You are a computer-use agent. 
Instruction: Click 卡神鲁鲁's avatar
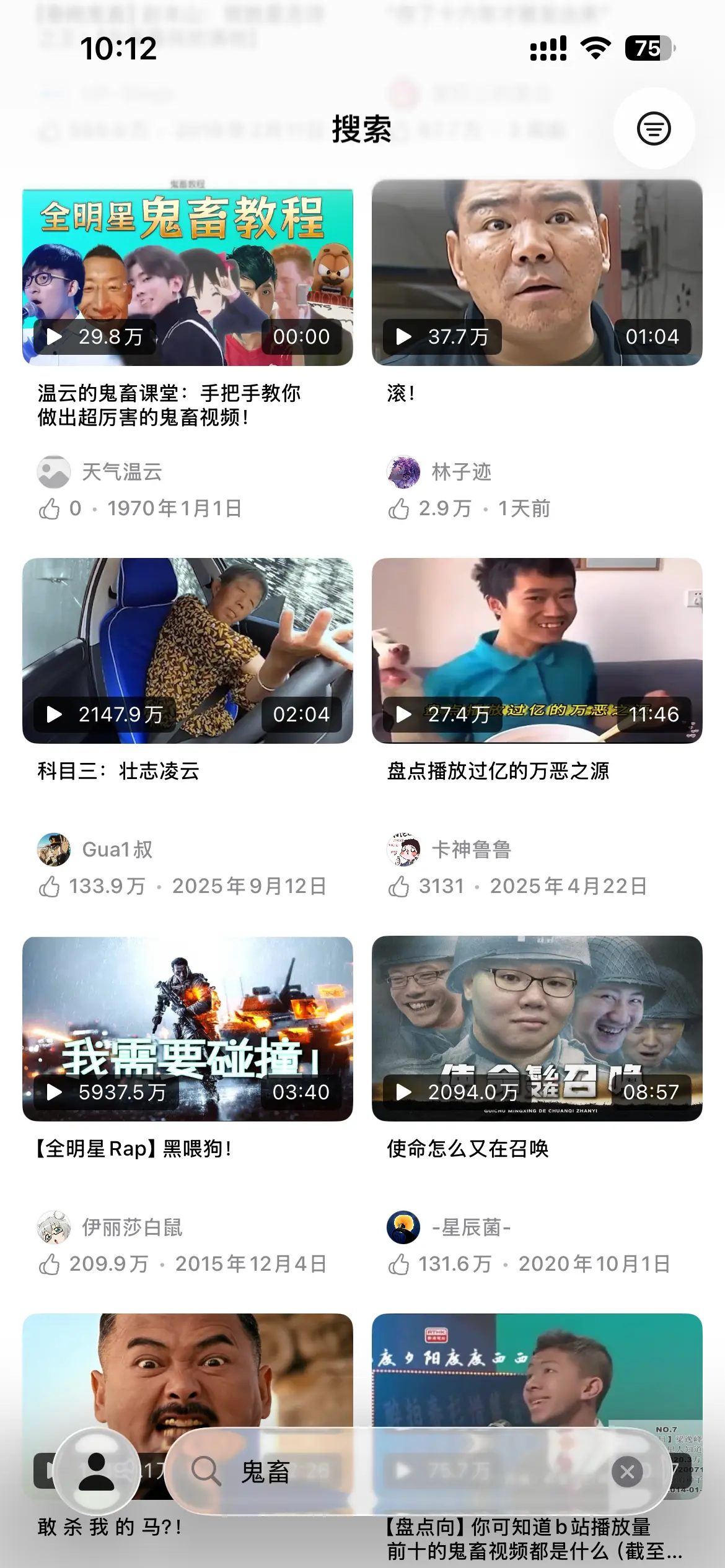click(404, 850)
